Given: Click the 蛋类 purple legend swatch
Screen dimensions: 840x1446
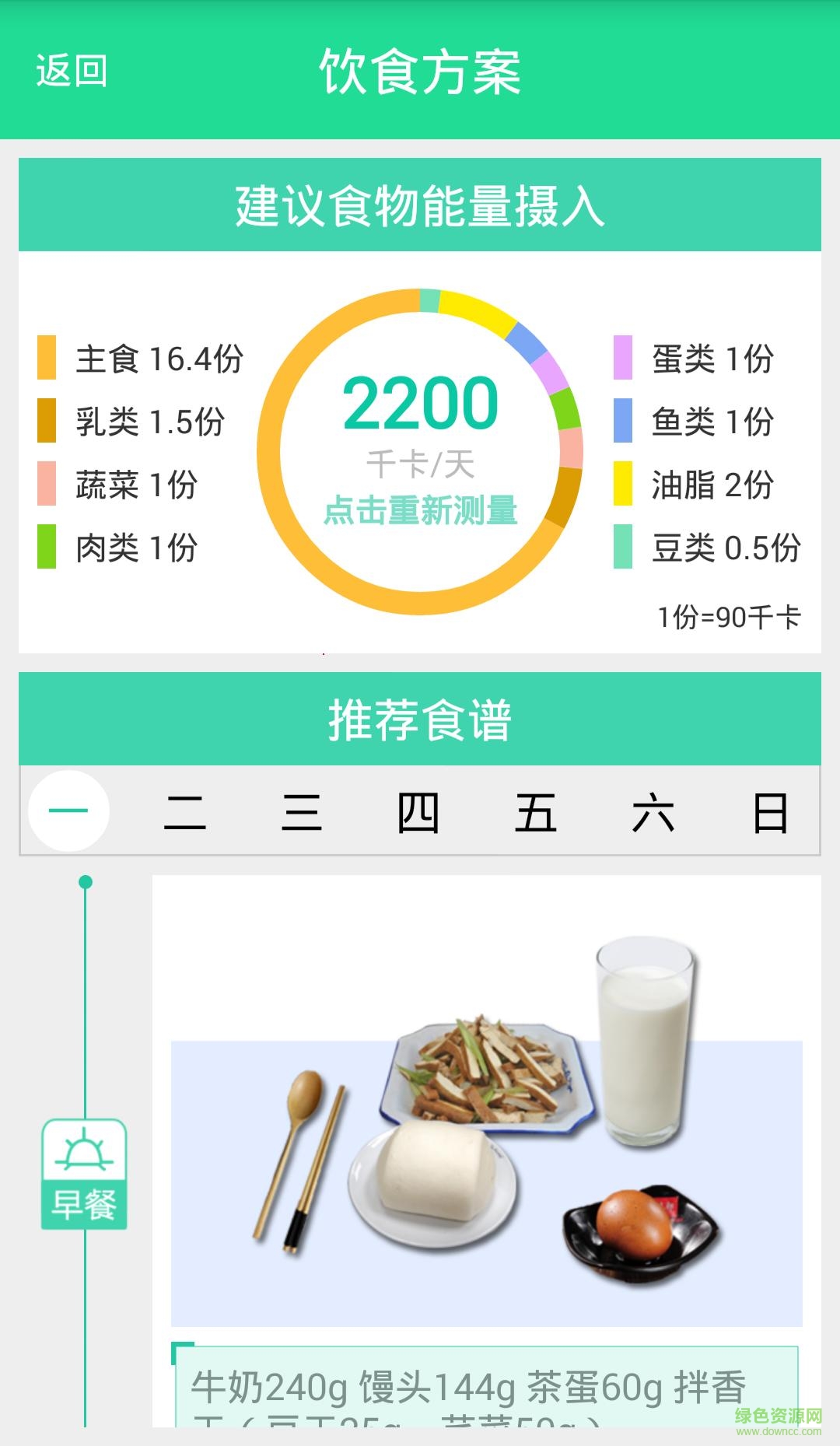Looking at the screenshot, I should click(622, 358).
